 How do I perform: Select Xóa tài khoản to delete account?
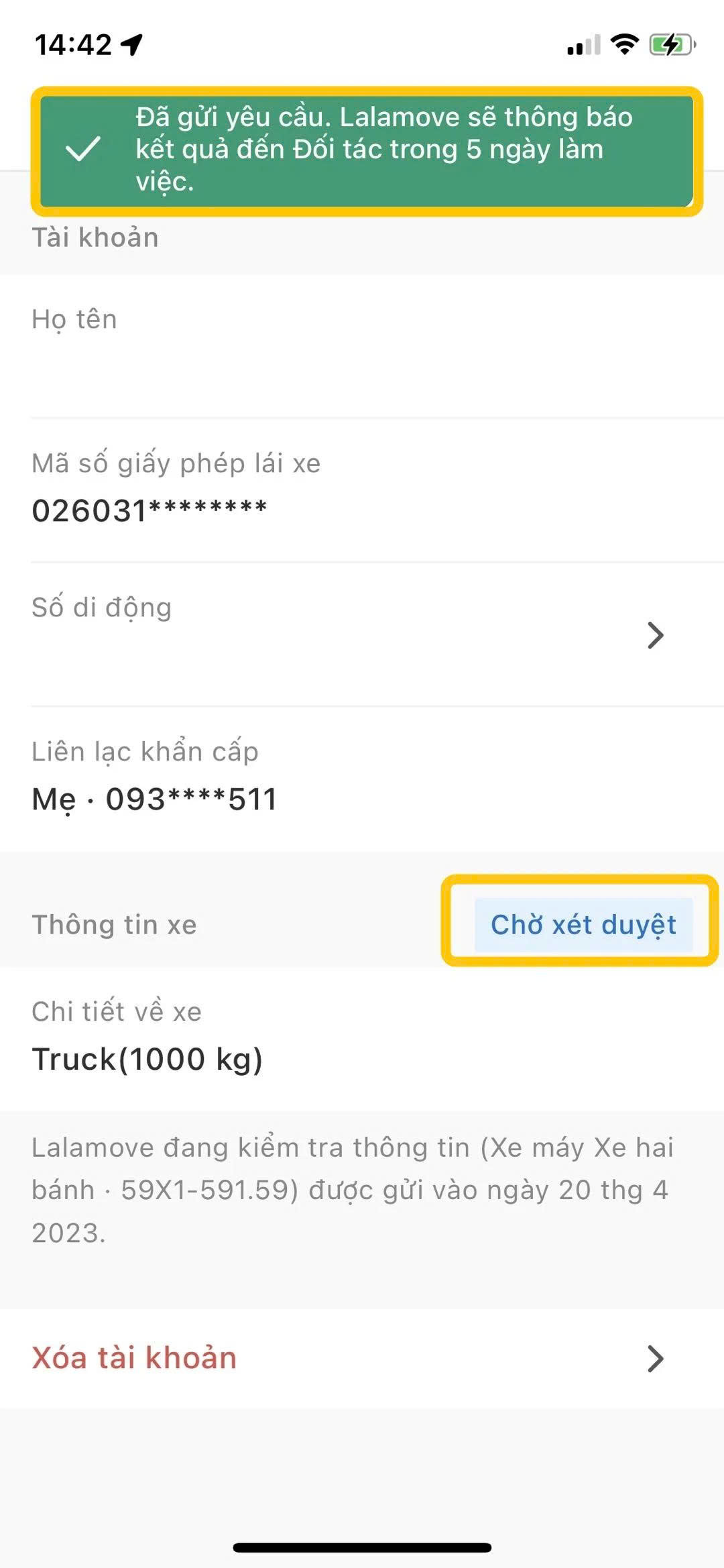point(134,1358)
